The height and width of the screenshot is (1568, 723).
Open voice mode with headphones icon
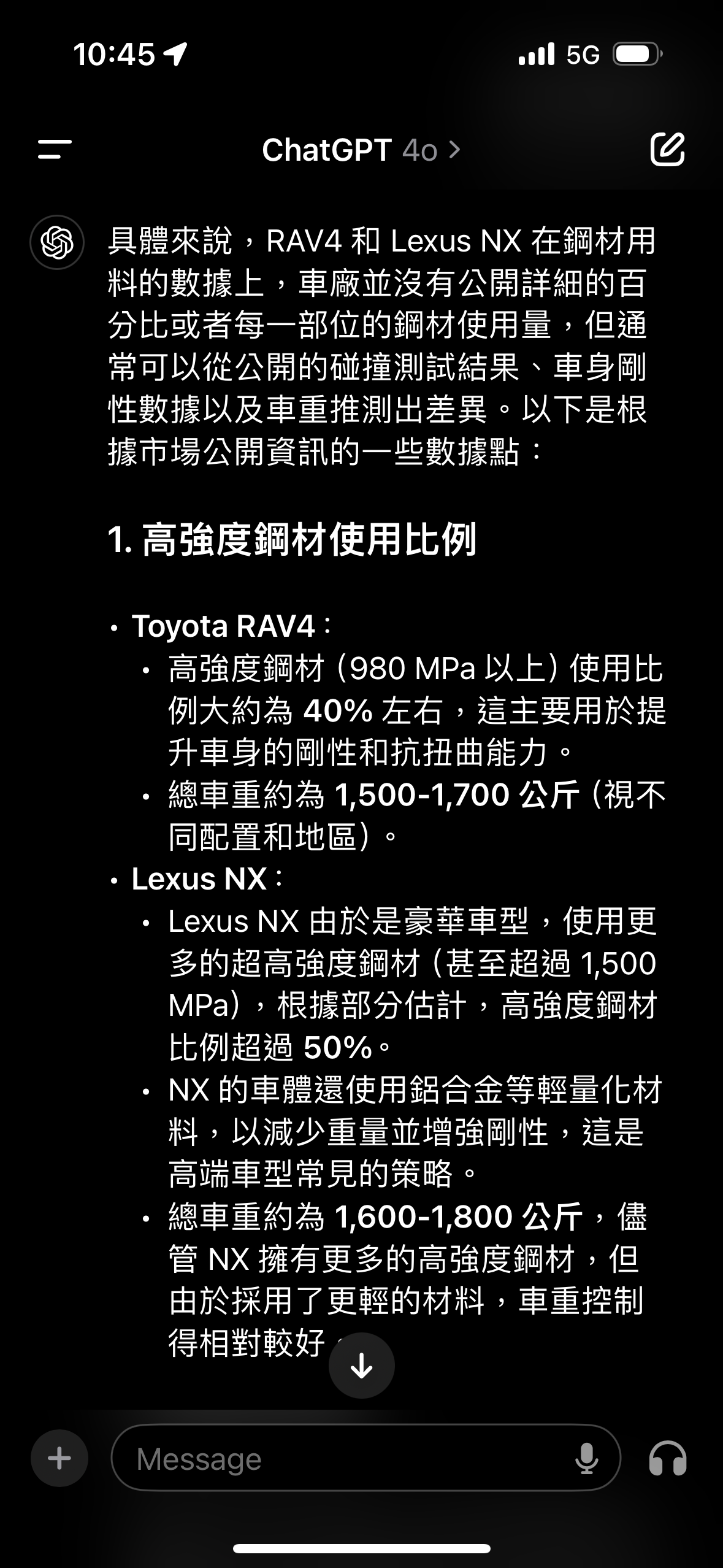(667, 1458)
